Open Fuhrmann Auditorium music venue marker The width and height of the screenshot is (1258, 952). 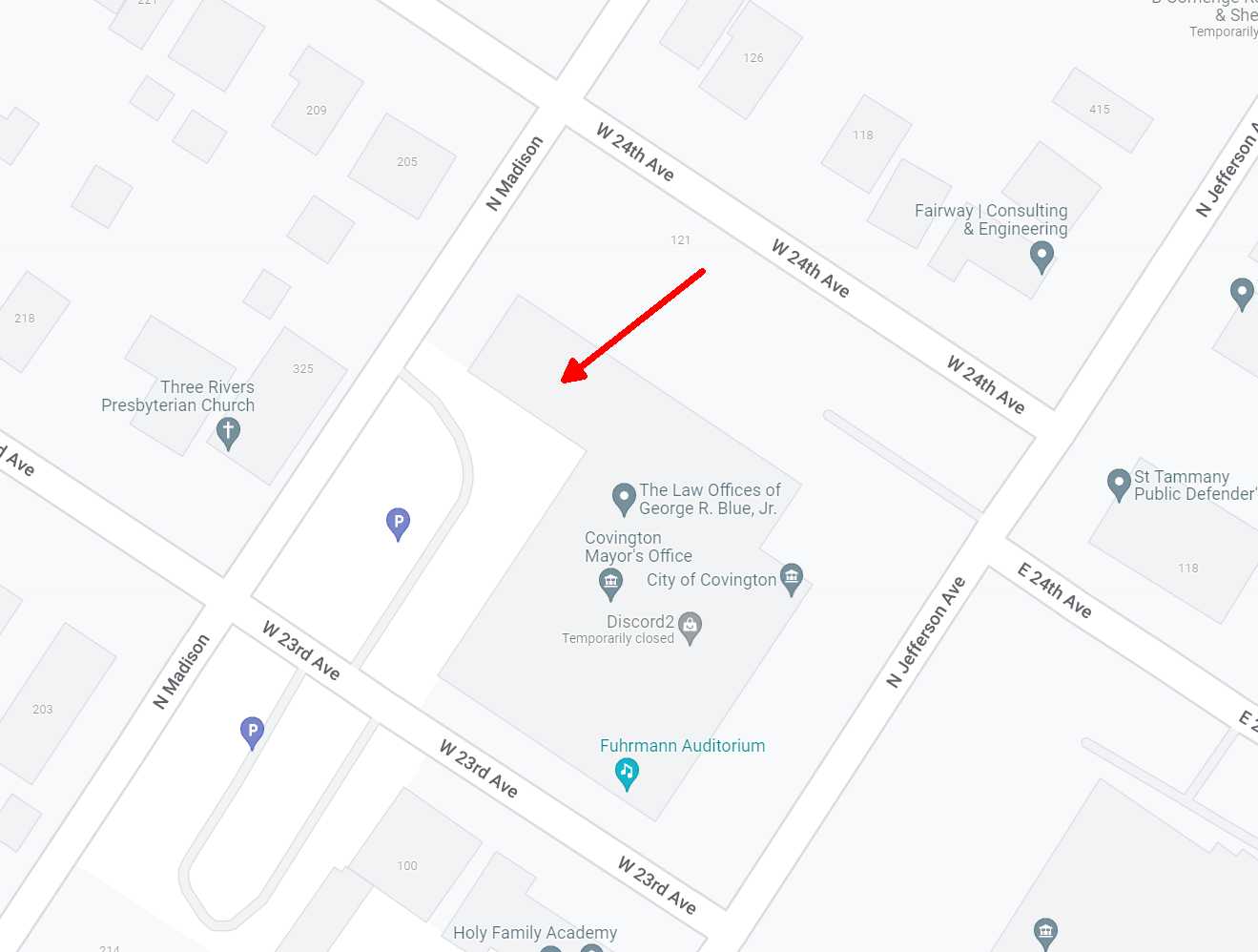tap(627, 771)
